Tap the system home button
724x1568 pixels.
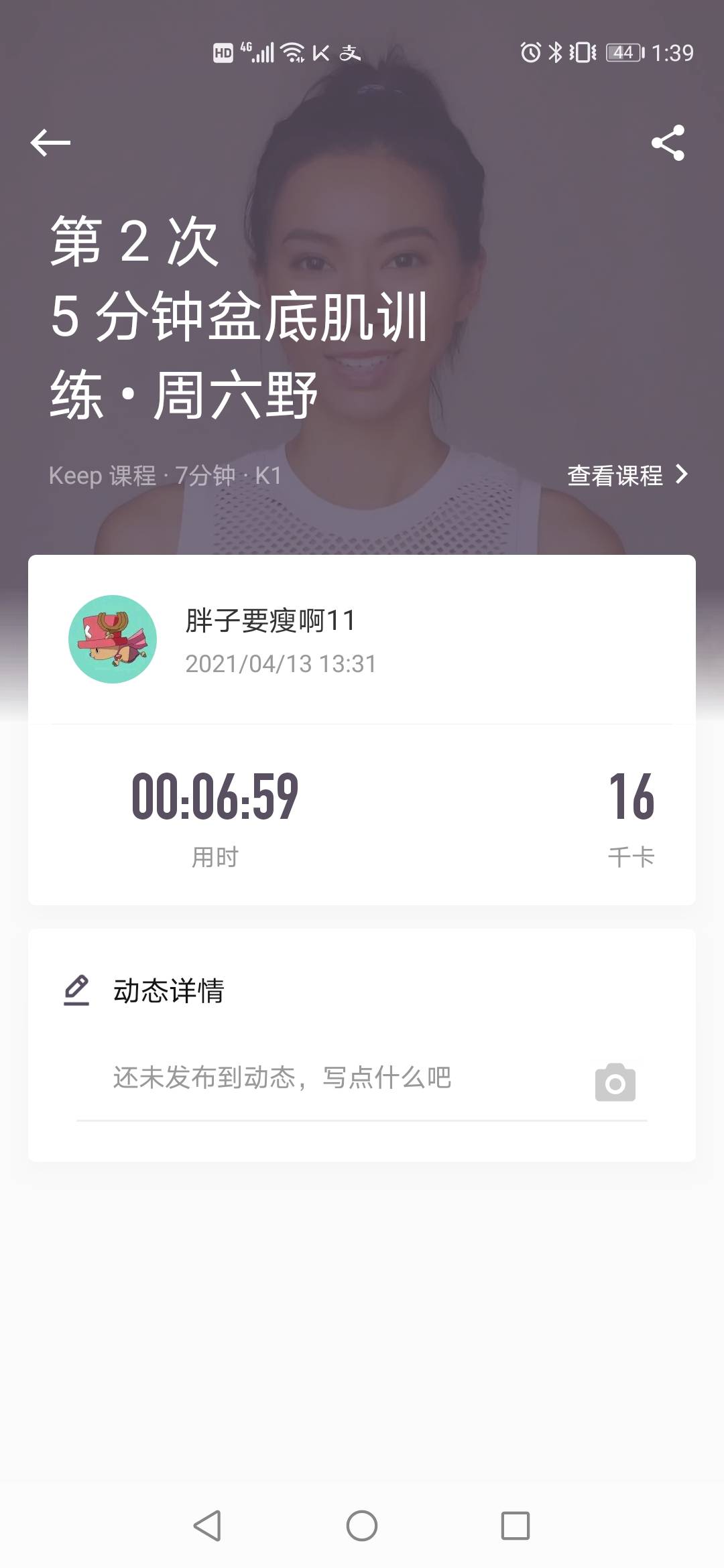point(362,1526)
